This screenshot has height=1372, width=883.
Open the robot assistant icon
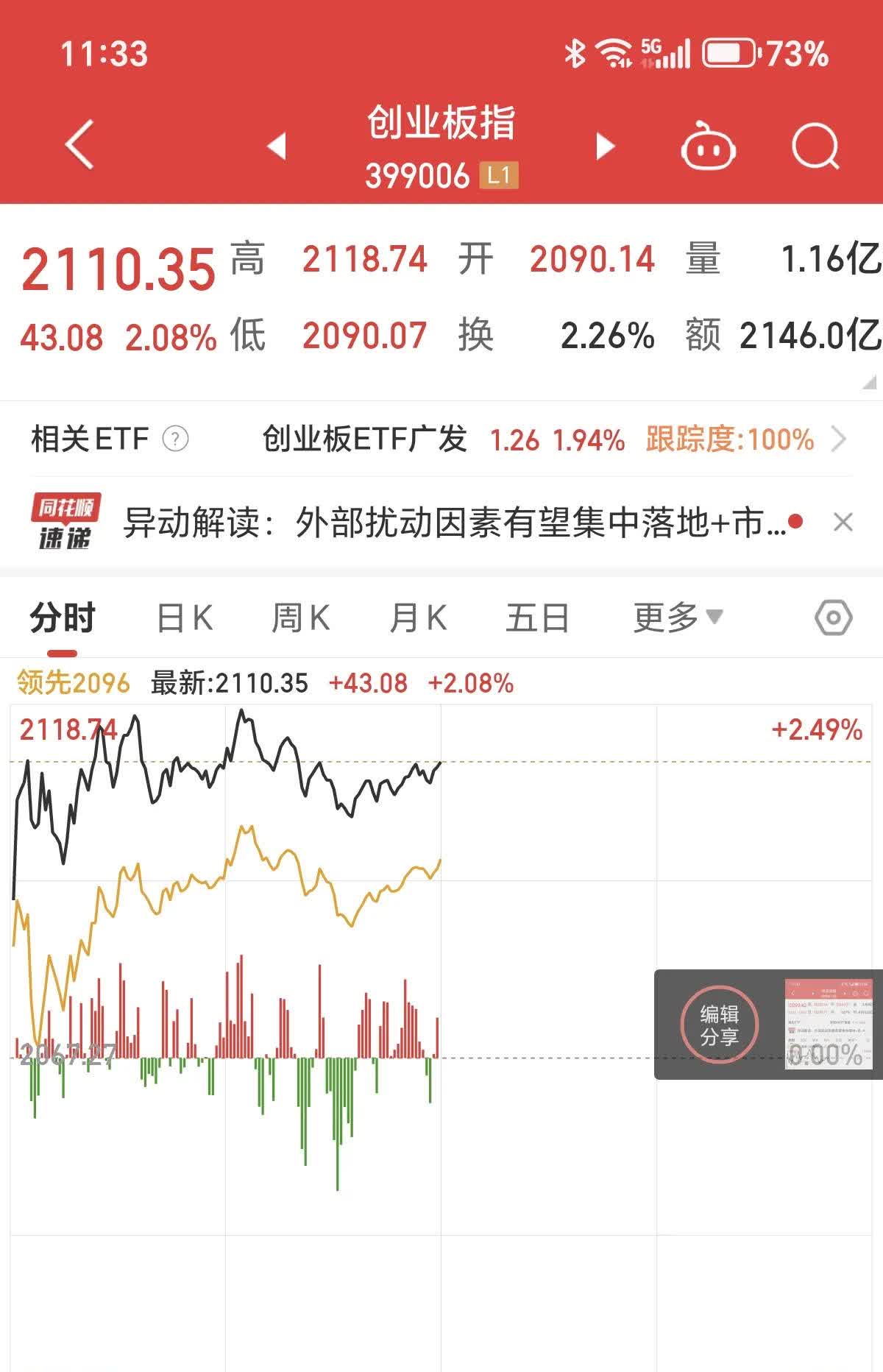tap(708, 146)
